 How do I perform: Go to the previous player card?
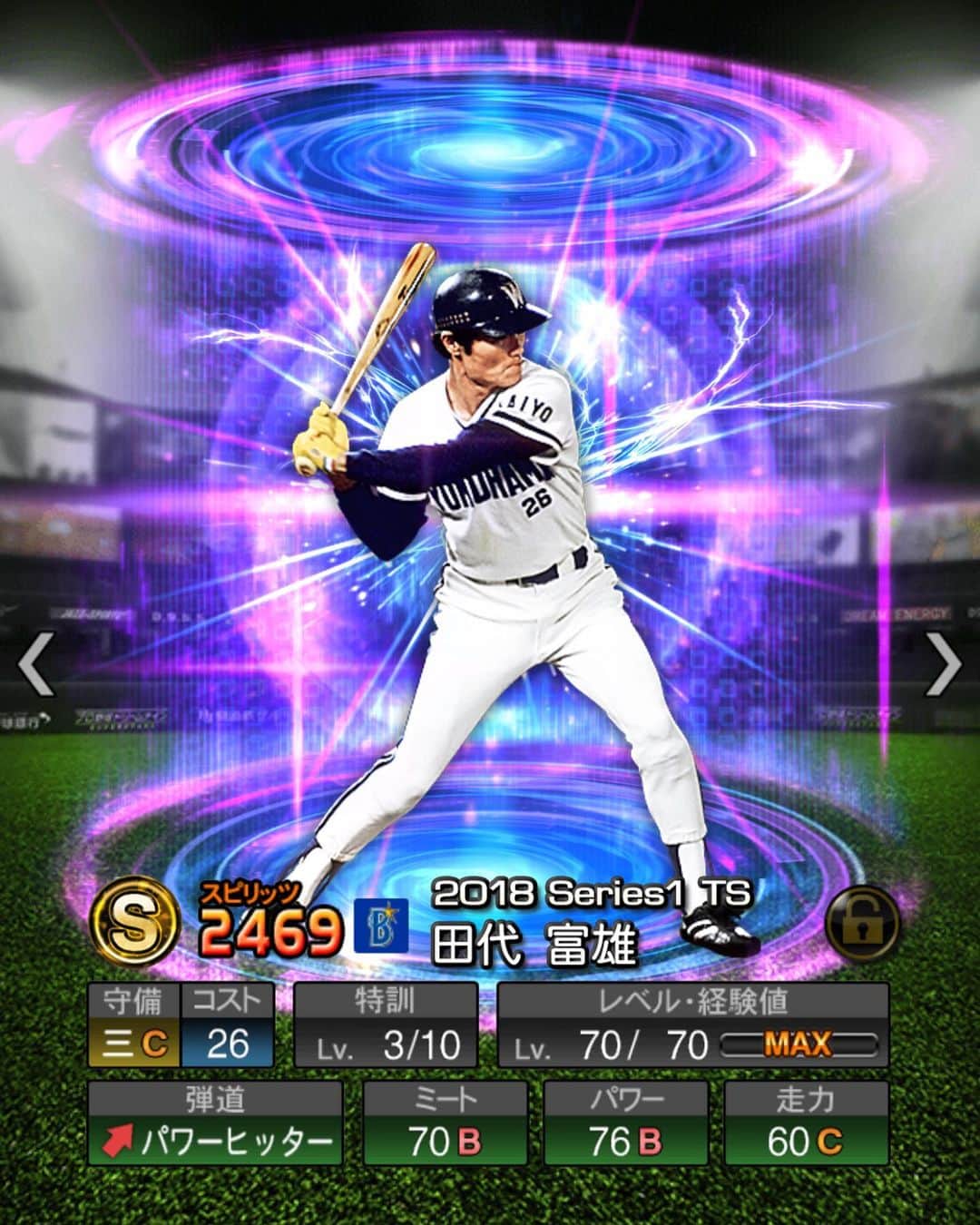[x=36, y=665]
